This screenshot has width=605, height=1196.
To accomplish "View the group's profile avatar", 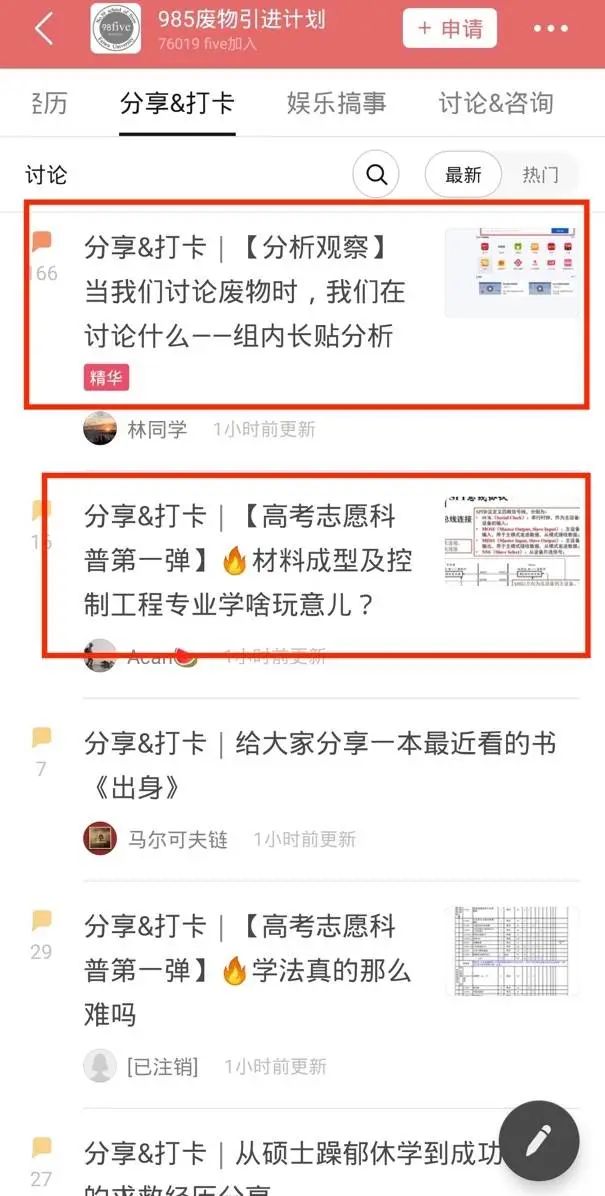I will coord(115,29).
